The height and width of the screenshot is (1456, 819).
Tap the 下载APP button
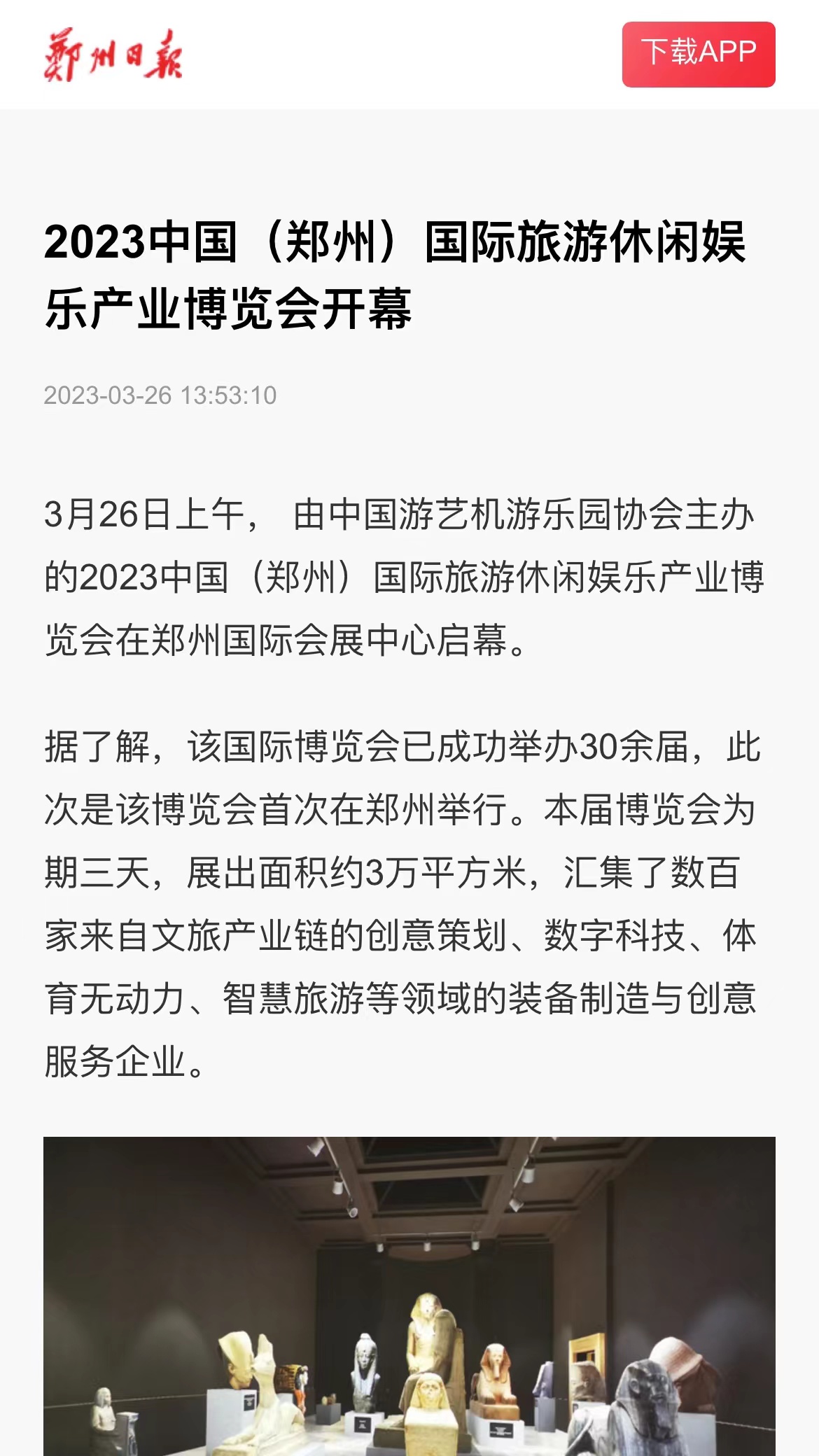[699, 54]
